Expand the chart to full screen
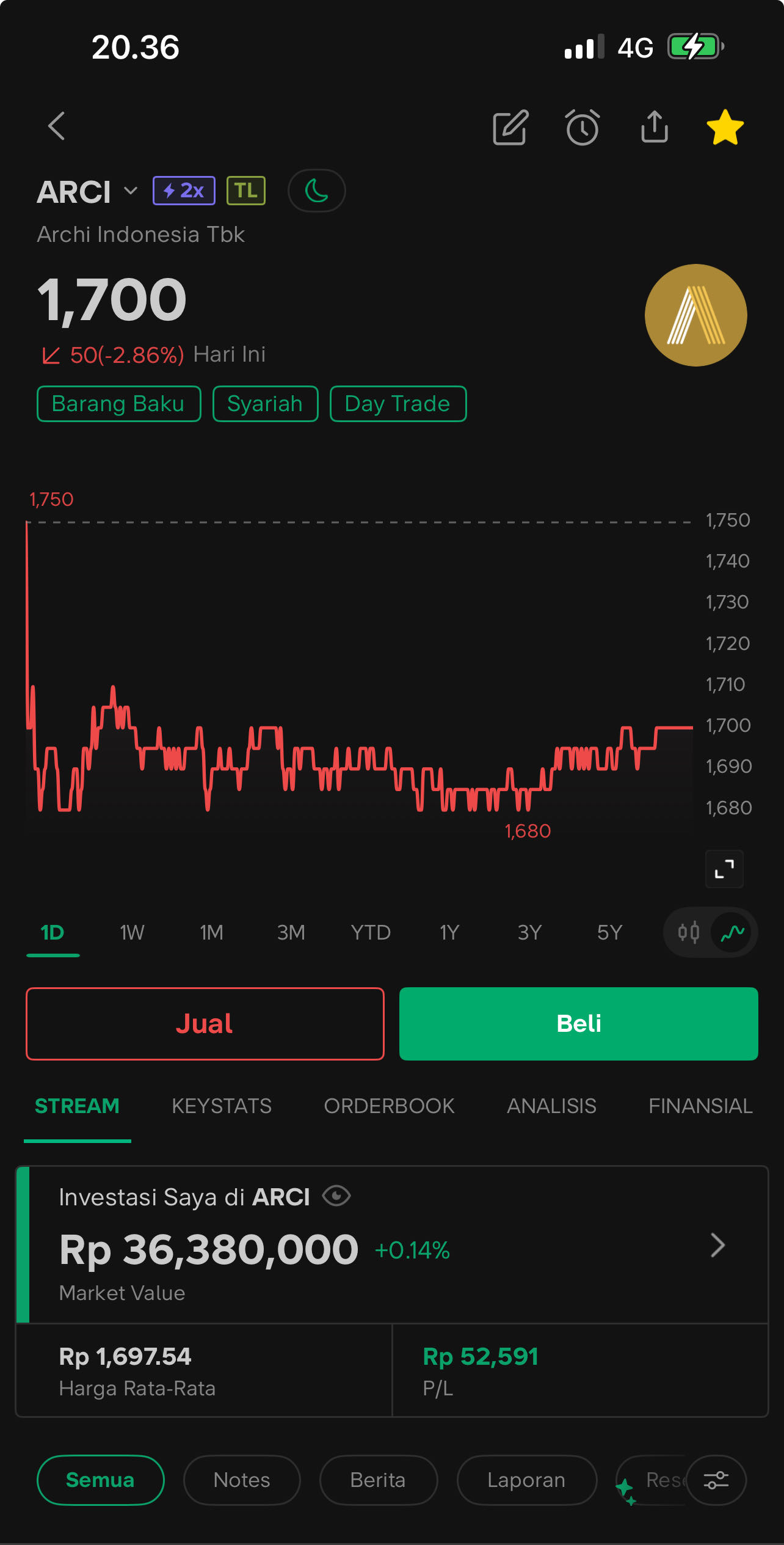784x1545 pixels. pos(724,868)
